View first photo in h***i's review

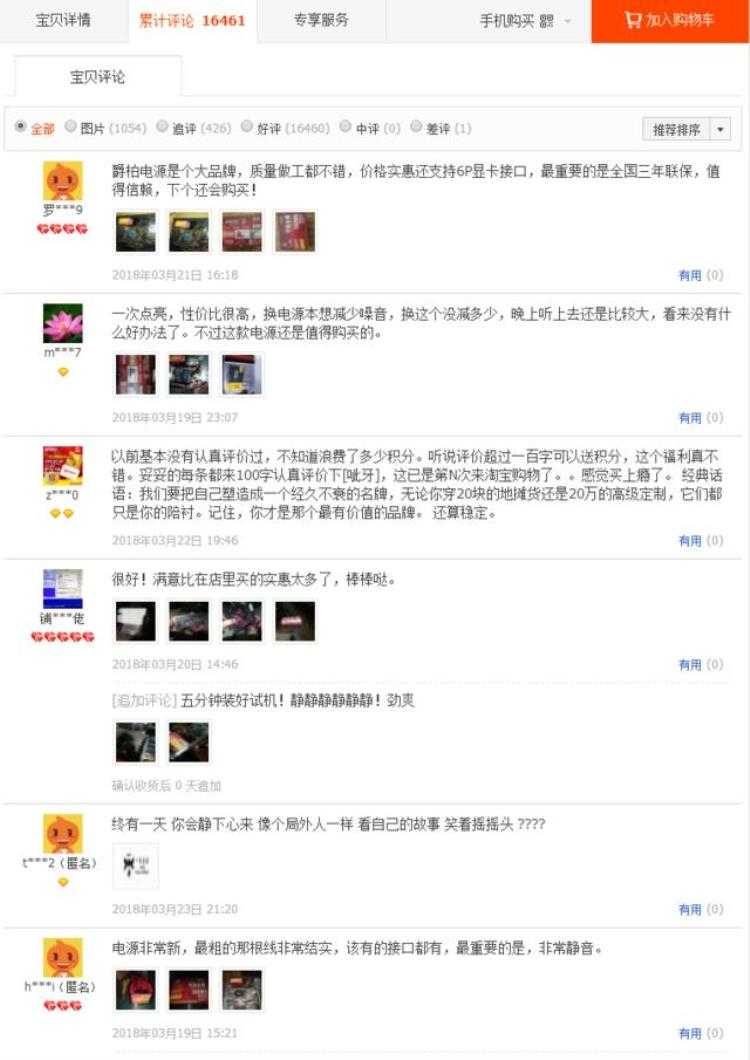[x=134, y=990]
